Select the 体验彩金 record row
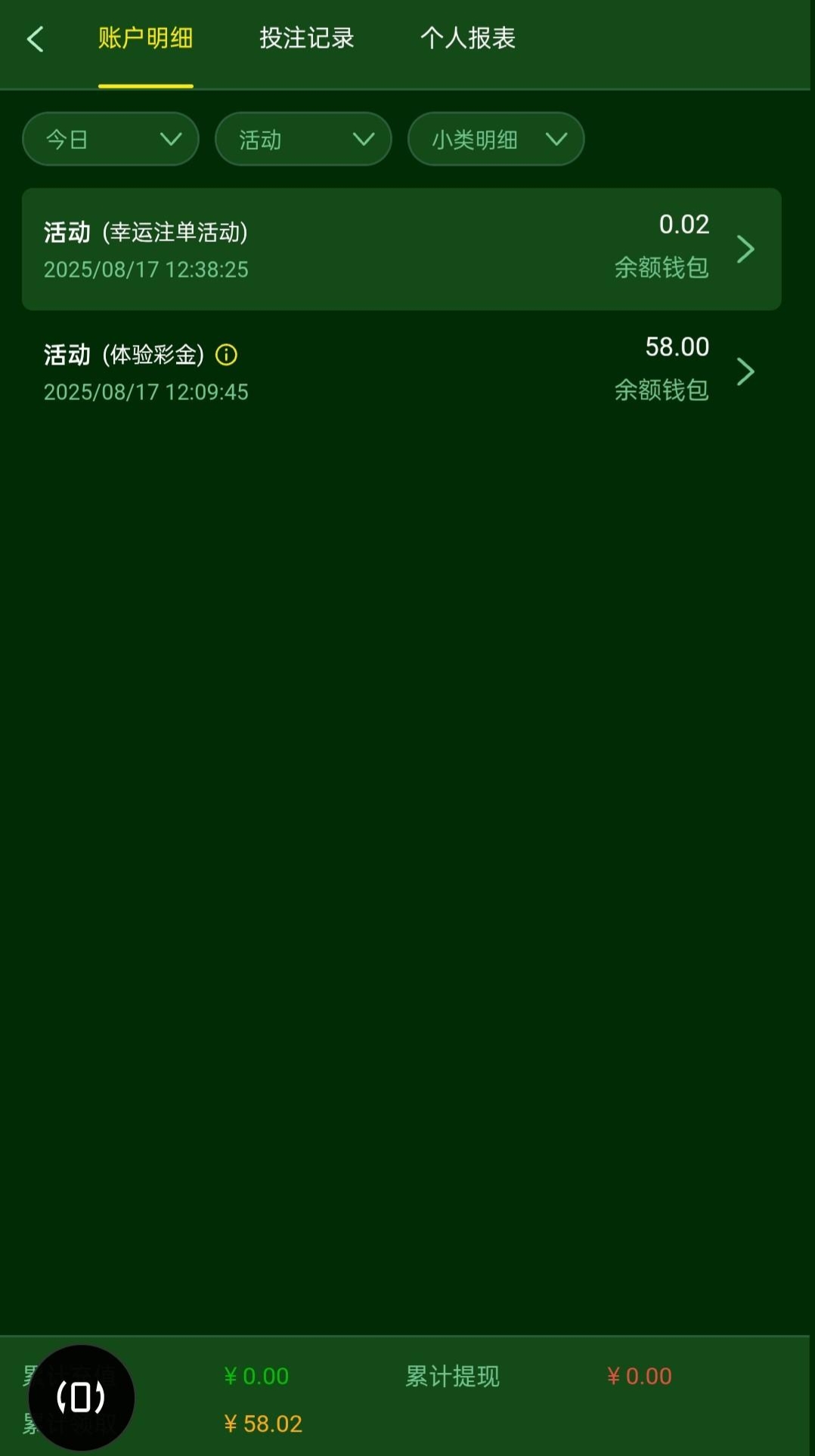 tap(378, 371)
